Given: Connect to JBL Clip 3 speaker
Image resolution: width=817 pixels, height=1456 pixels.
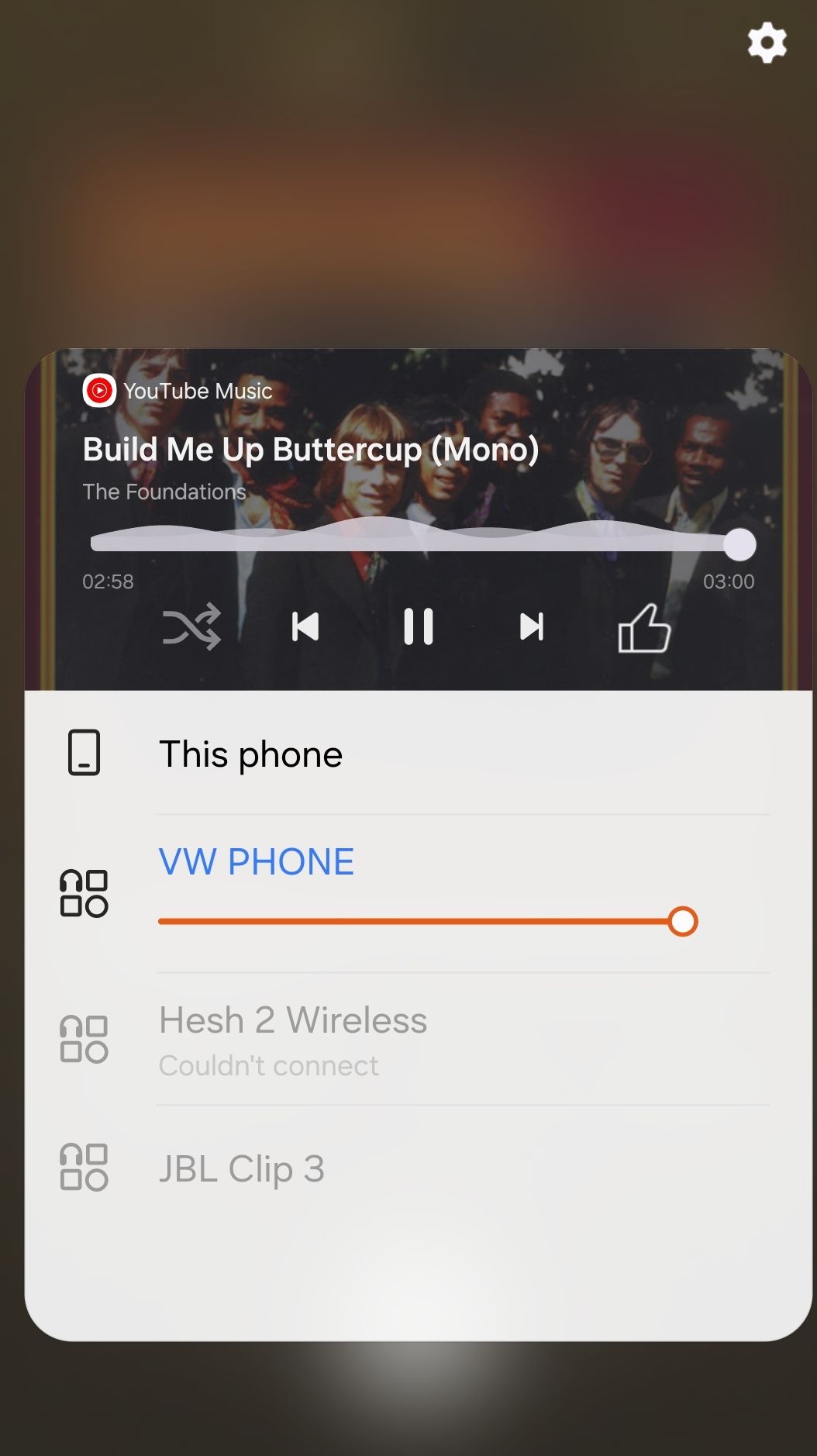Looking at the screenshot, I should pyautogui.click(x=242, y=1168).
